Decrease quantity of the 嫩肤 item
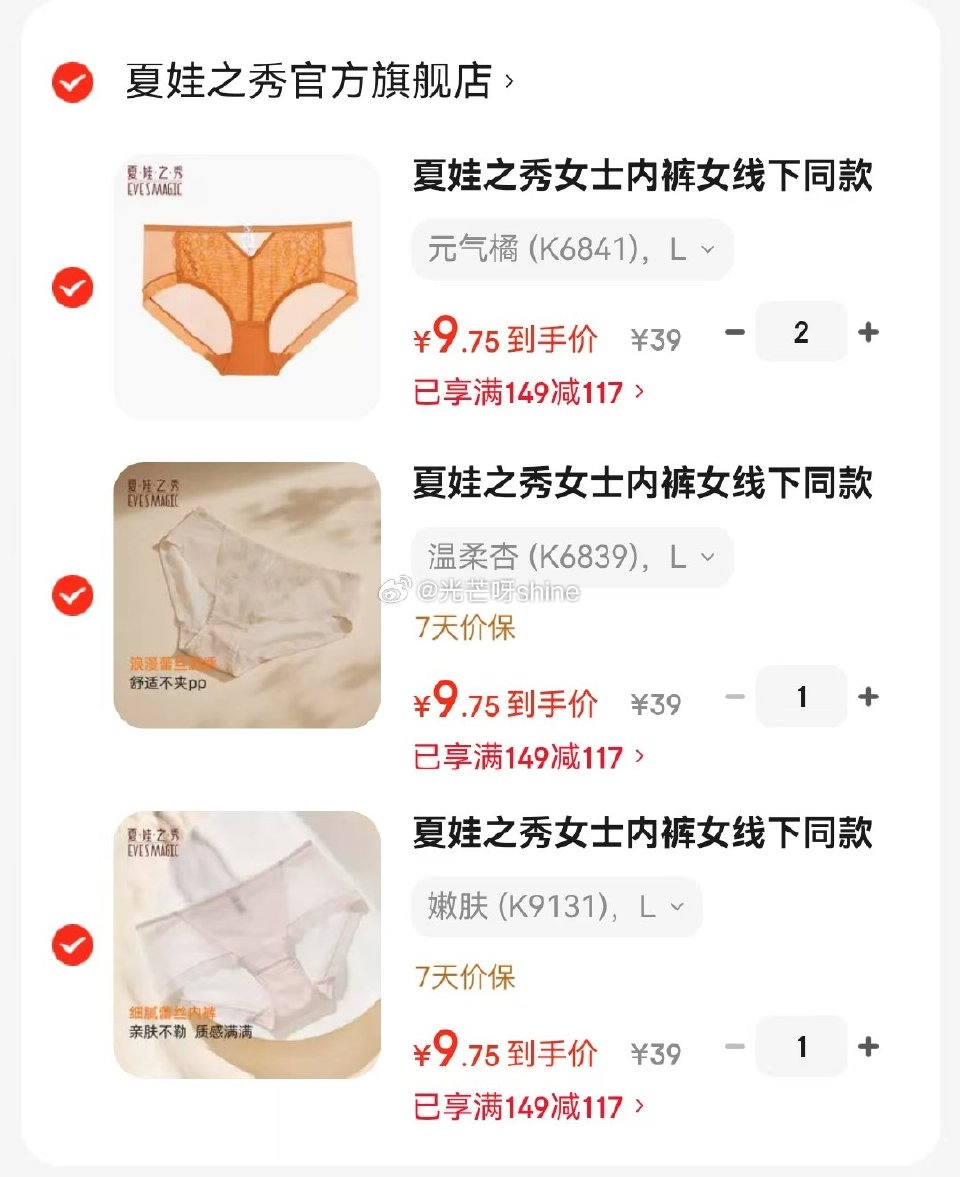 (735, 1046)
